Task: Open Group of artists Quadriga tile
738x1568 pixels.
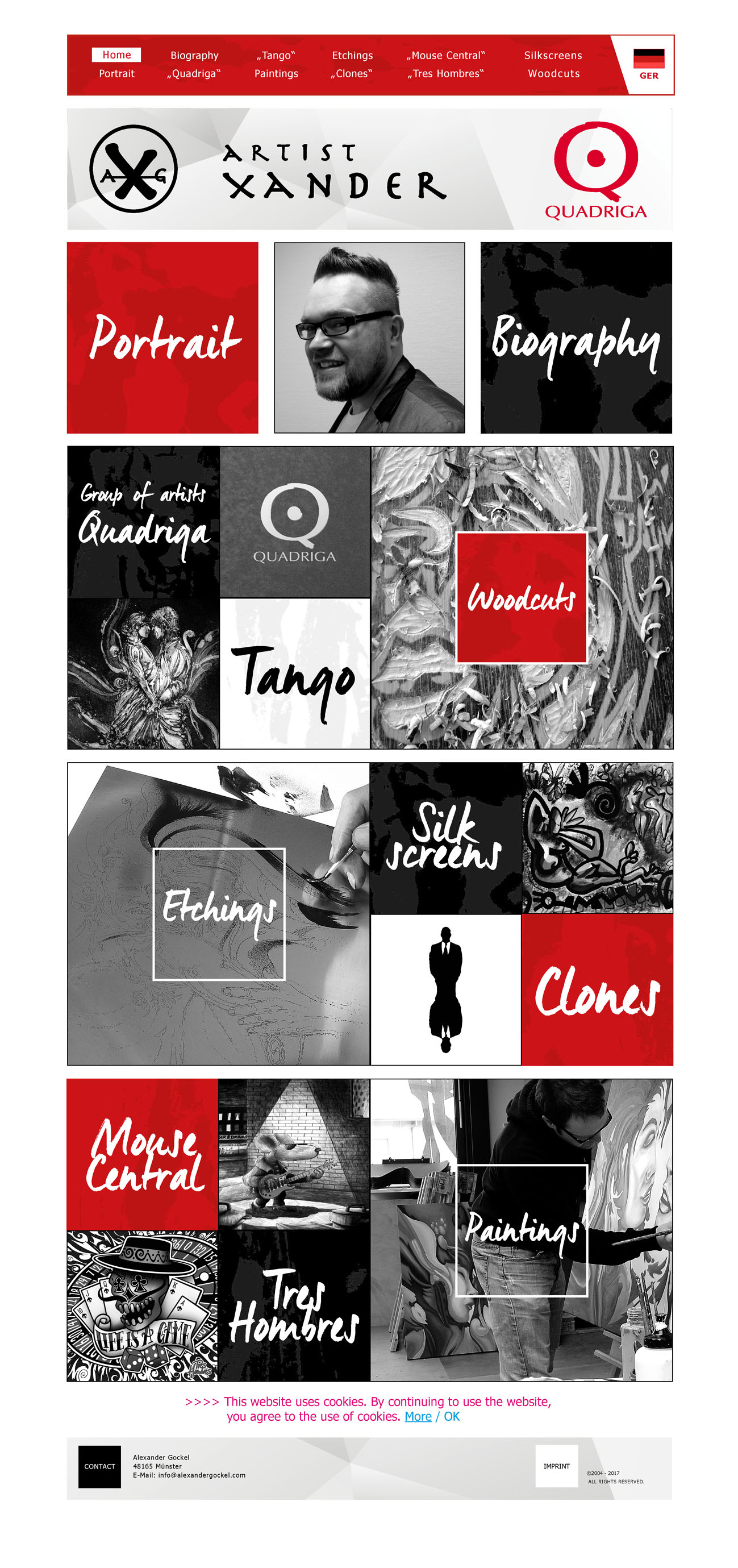Action: click(143, 521)
